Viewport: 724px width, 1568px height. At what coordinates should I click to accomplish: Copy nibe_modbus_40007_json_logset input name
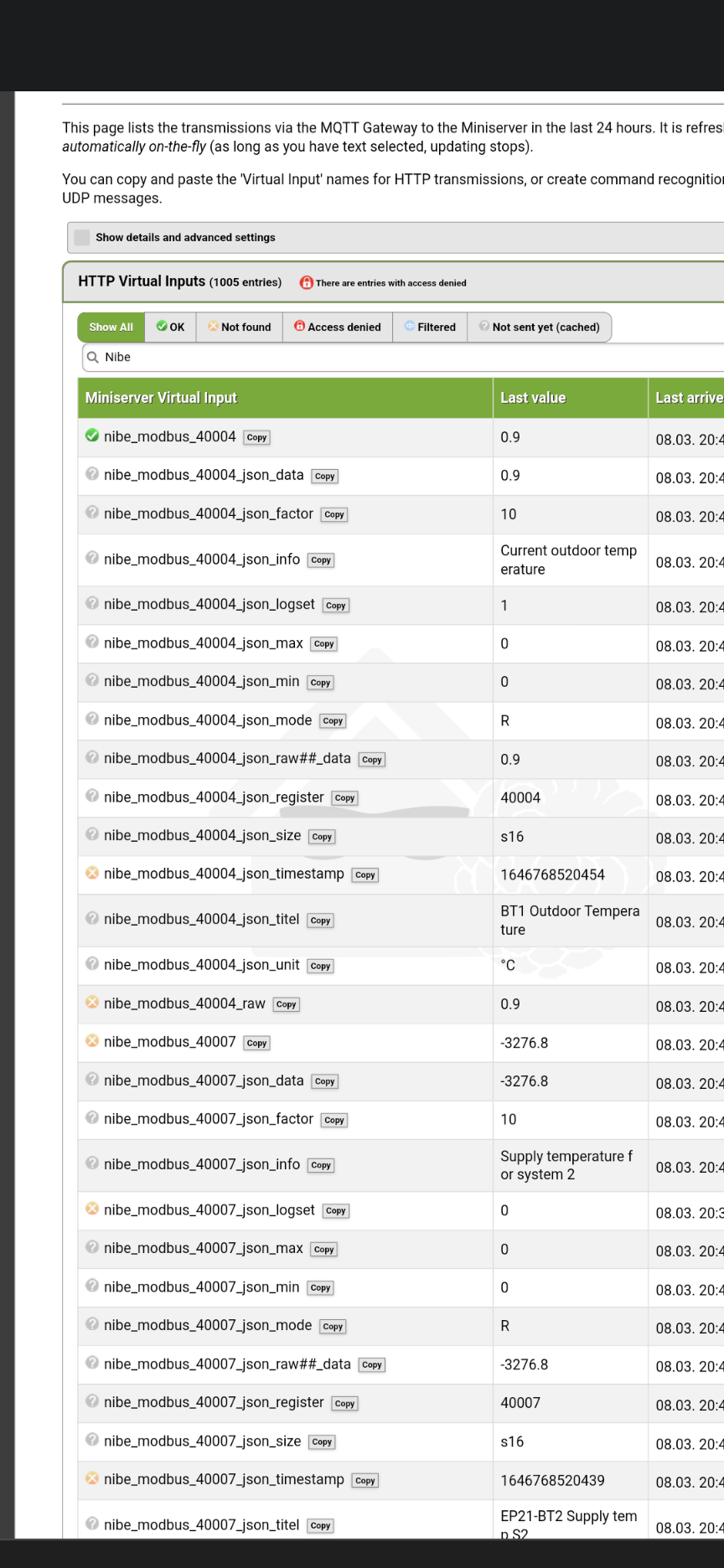coord(336,1211)
